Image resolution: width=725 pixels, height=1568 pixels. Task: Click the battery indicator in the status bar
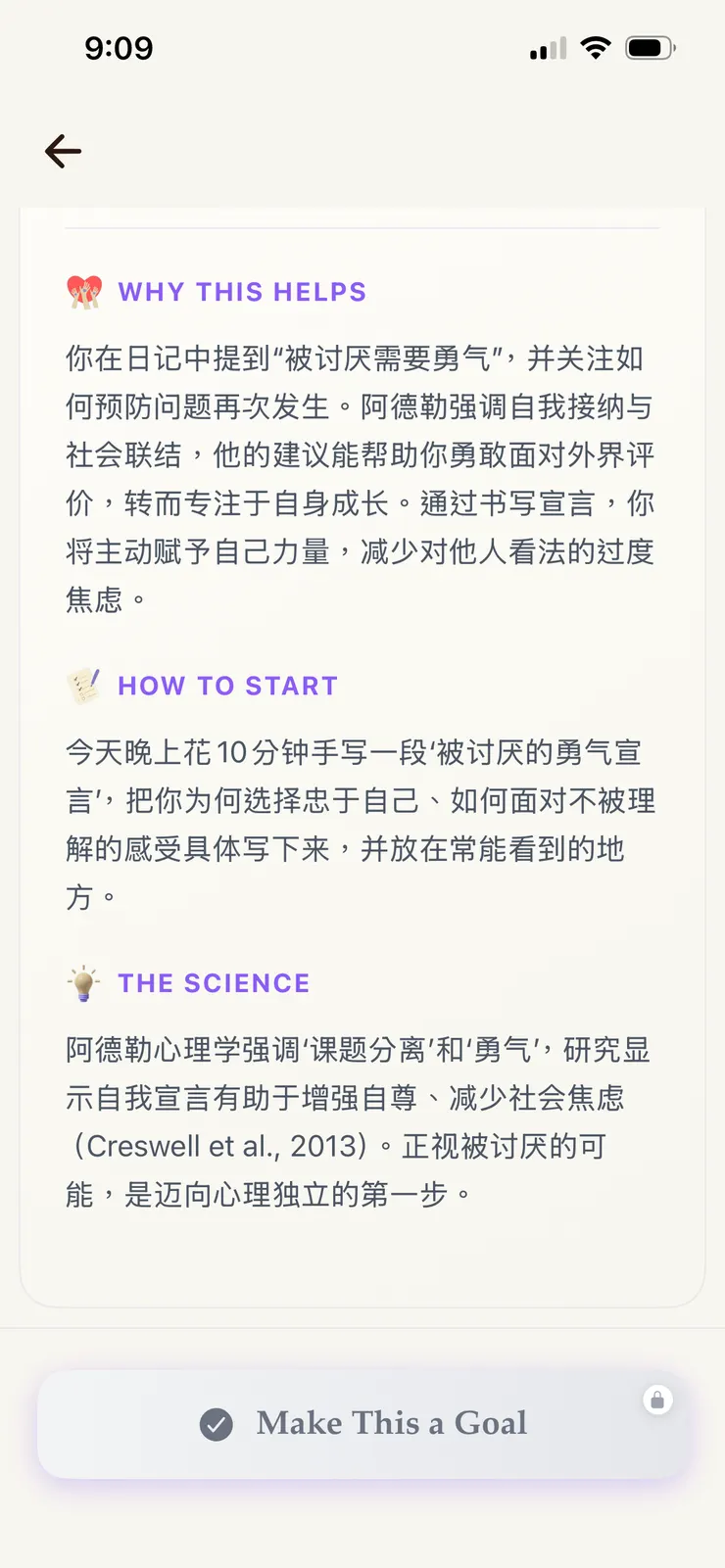[649, 47]
